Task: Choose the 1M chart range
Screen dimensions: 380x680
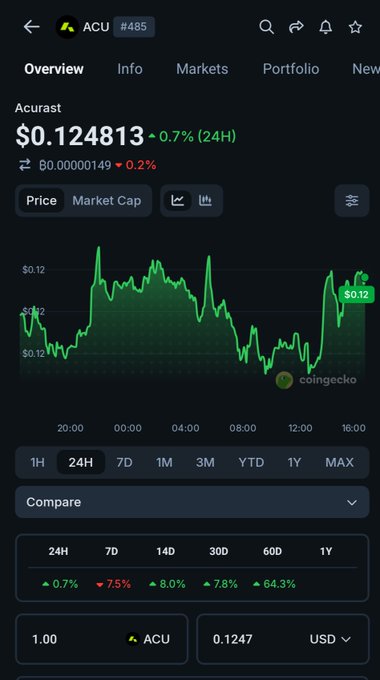Action: (164, 462)
